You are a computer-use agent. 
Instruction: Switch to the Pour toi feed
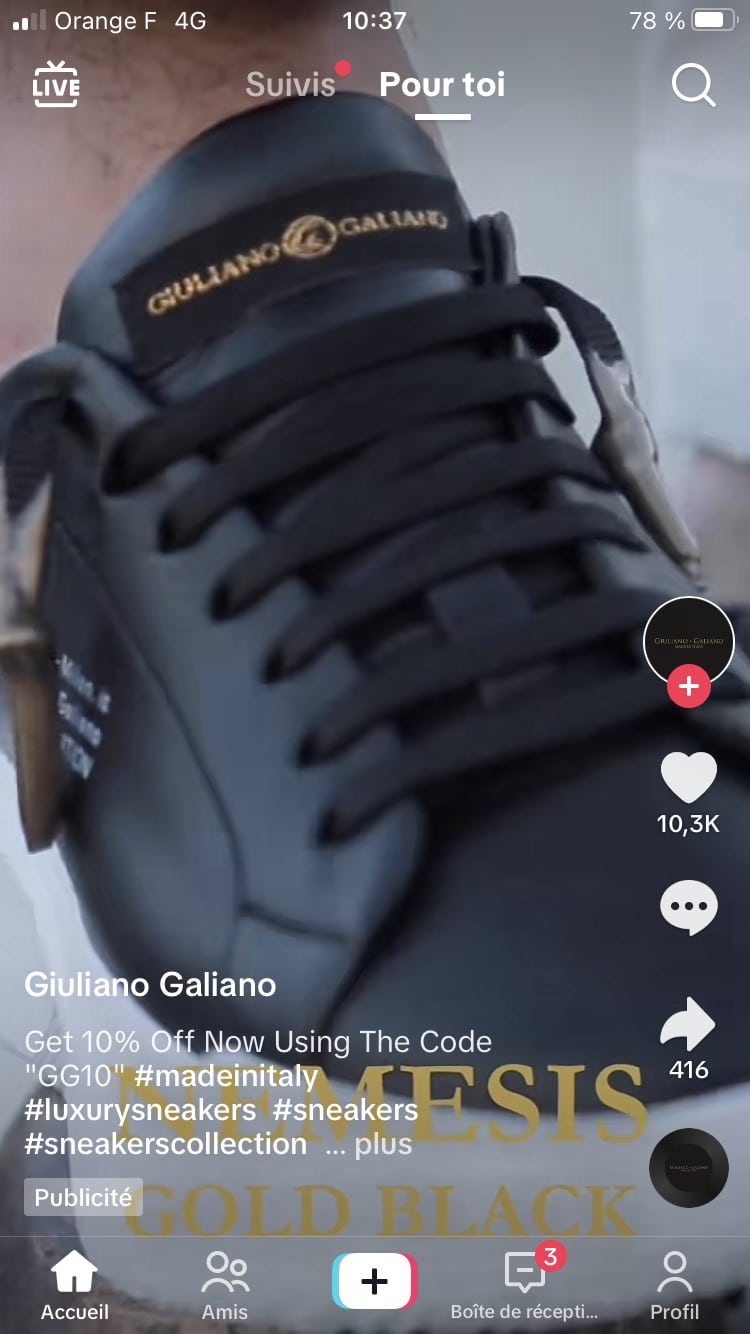(442, 85)
